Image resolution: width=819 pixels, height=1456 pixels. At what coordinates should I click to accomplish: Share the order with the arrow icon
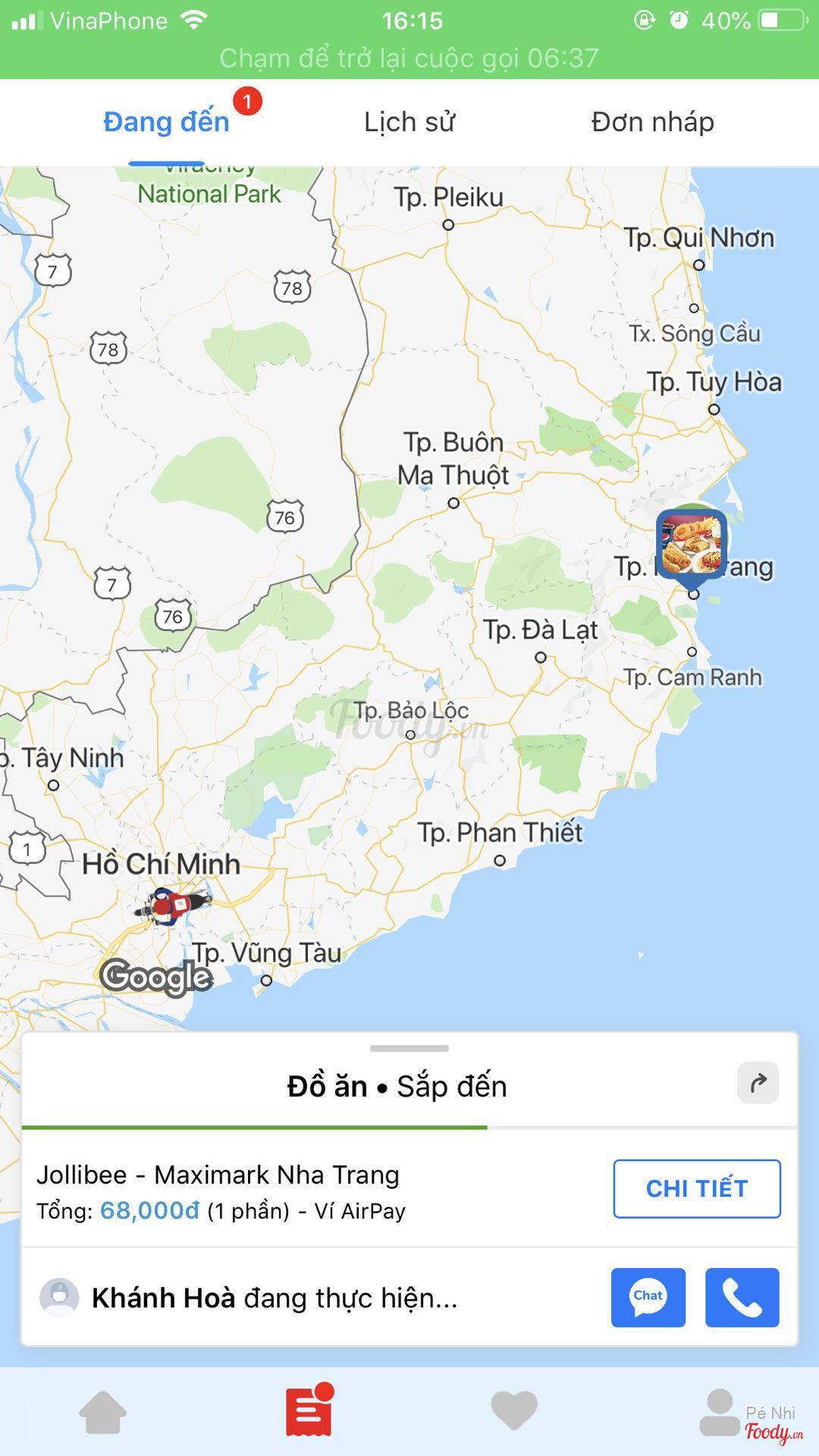[x=758, y=1083]
